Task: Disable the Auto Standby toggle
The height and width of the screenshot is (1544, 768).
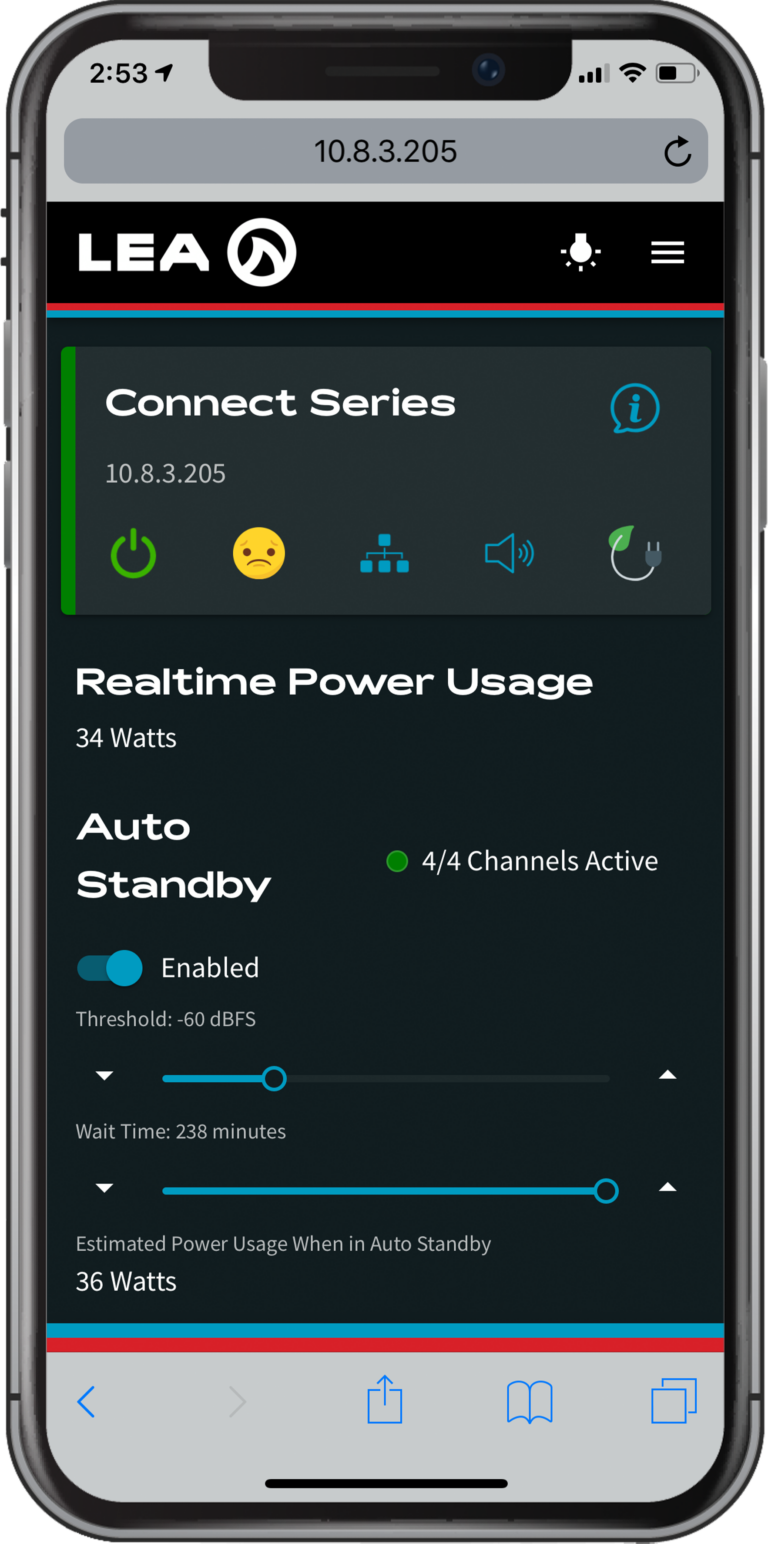Action: (110, 968)
